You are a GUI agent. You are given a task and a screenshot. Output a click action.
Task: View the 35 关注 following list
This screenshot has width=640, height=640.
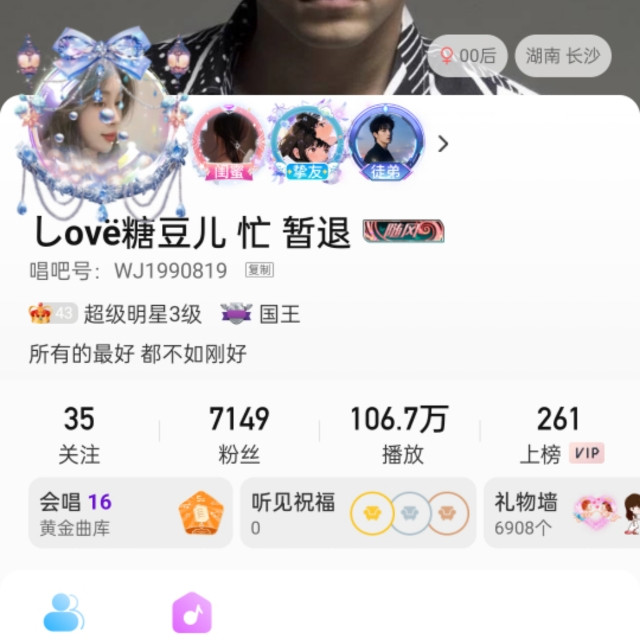pos(79,435)
